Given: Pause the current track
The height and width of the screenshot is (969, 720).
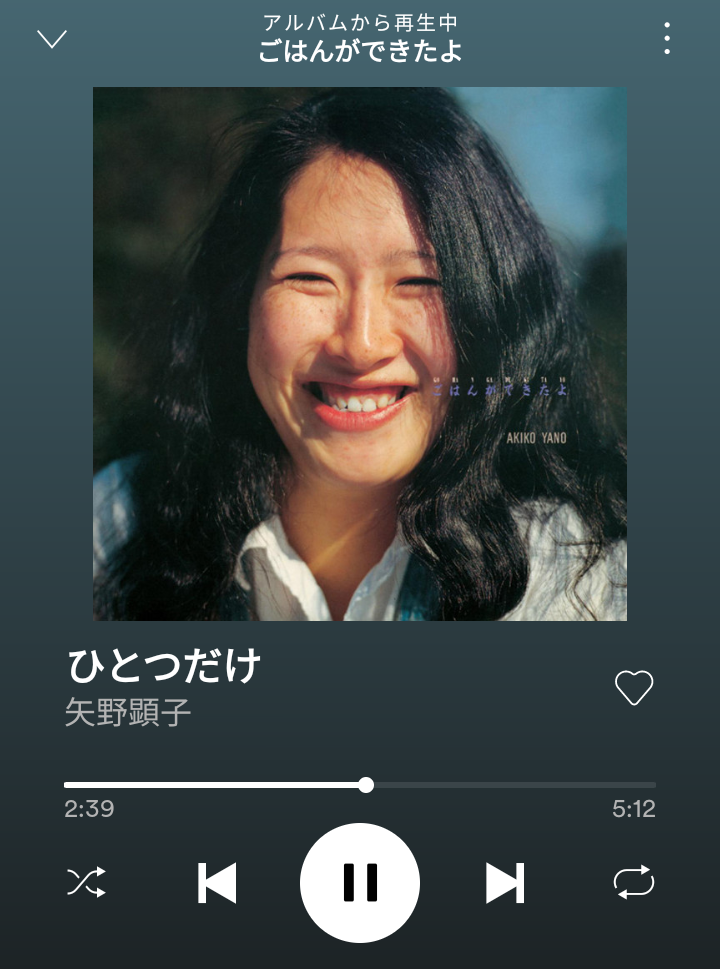Looking at the screenshot, I should point(360,882).
